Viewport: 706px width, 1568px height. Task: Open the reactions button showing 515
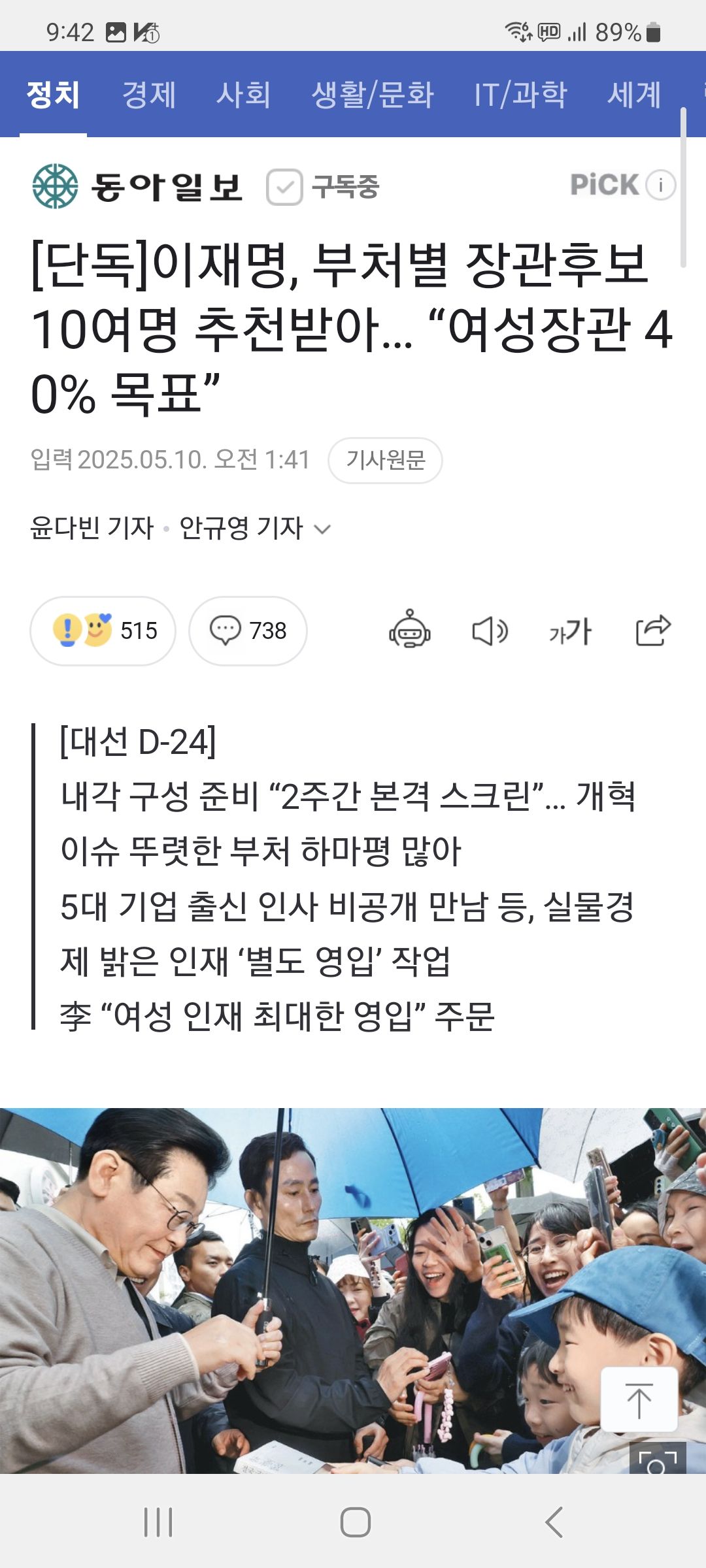click(x=103, y=631)
